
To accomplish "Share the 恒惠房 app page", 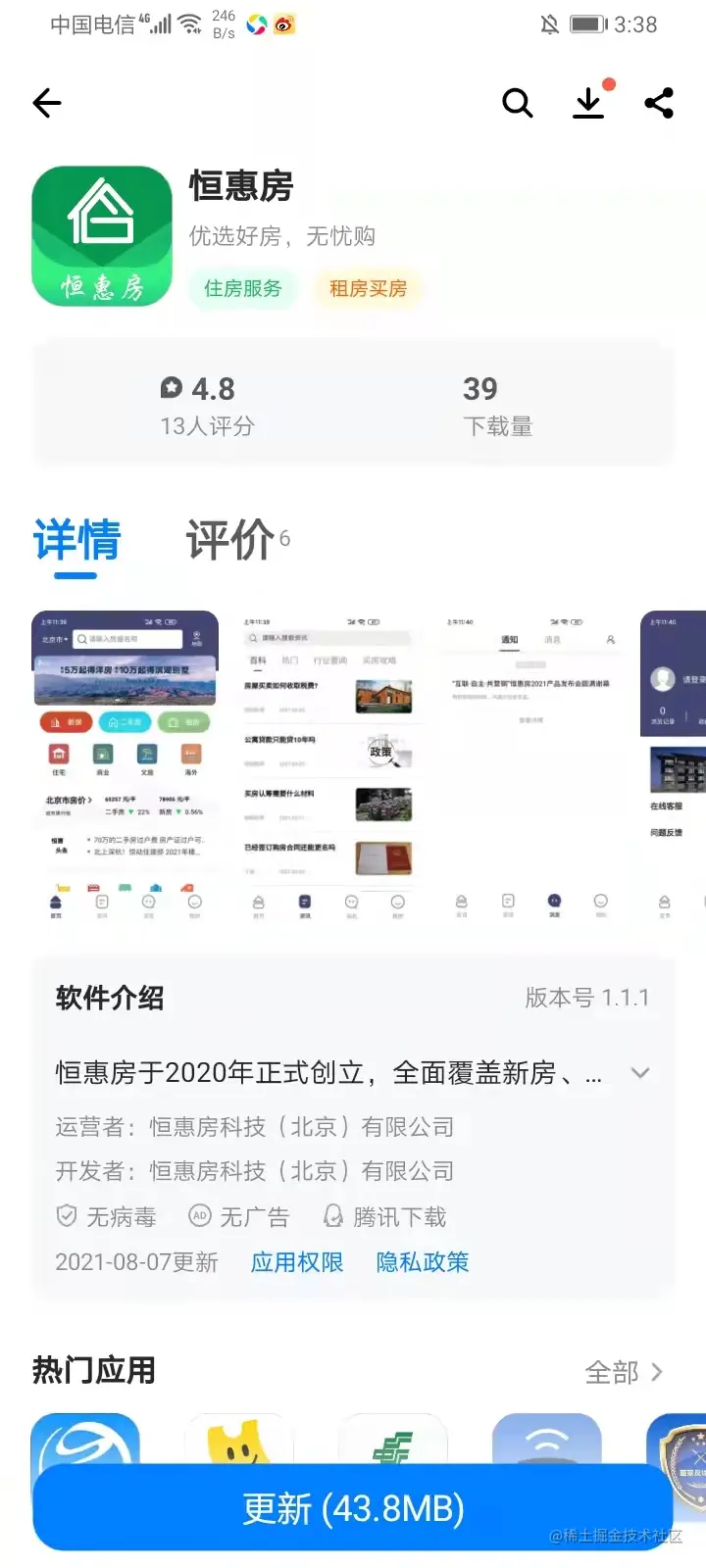I will [659, 102].
